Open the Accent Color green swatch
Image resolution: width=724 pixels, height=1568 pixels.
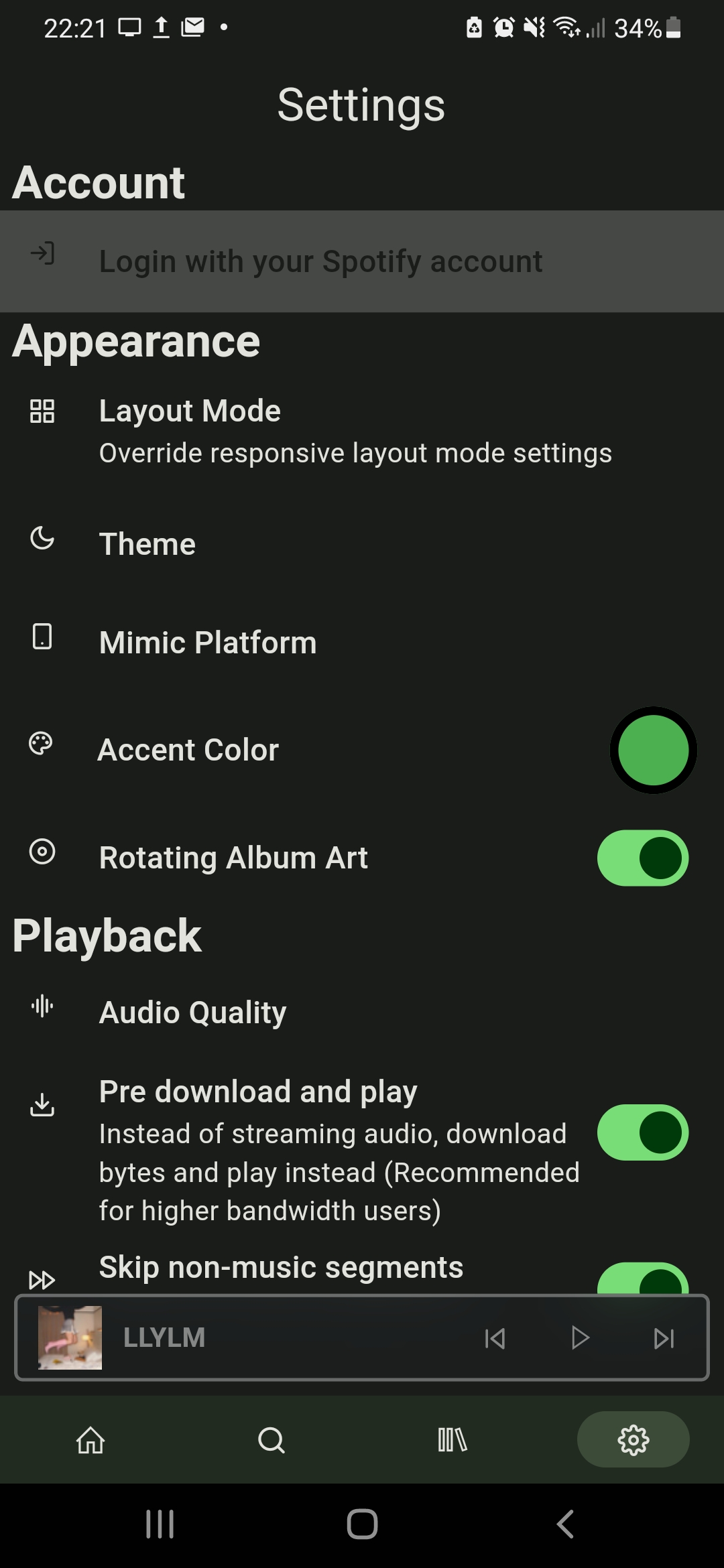(x=653, y=749)
